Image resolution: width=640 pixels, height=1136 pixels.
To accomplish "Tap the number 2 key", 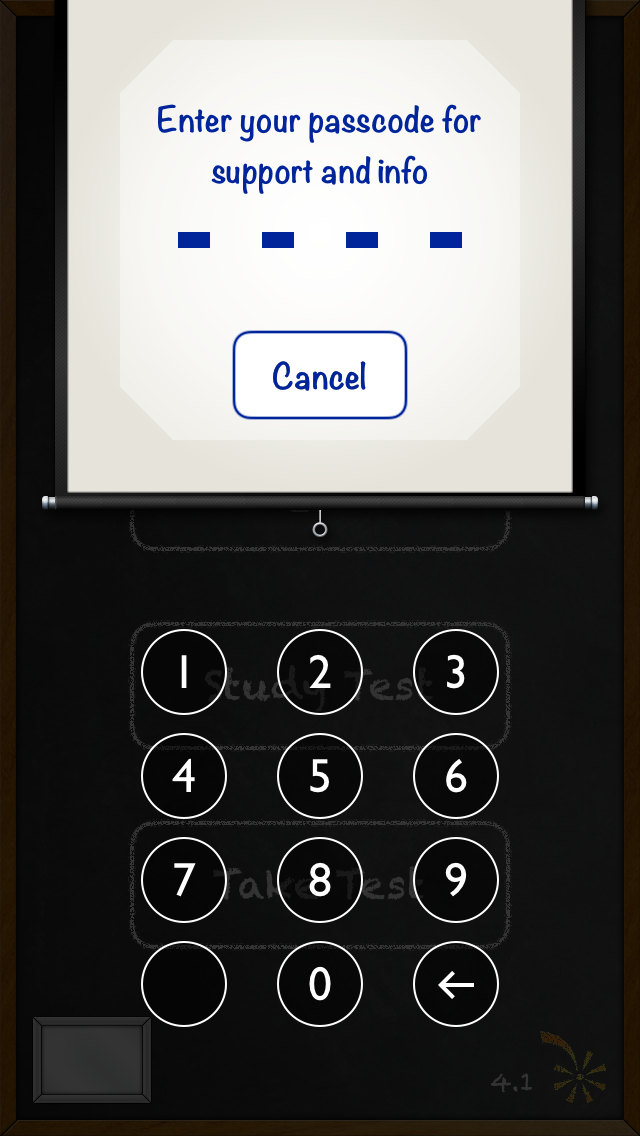I will tap(320, 672).
